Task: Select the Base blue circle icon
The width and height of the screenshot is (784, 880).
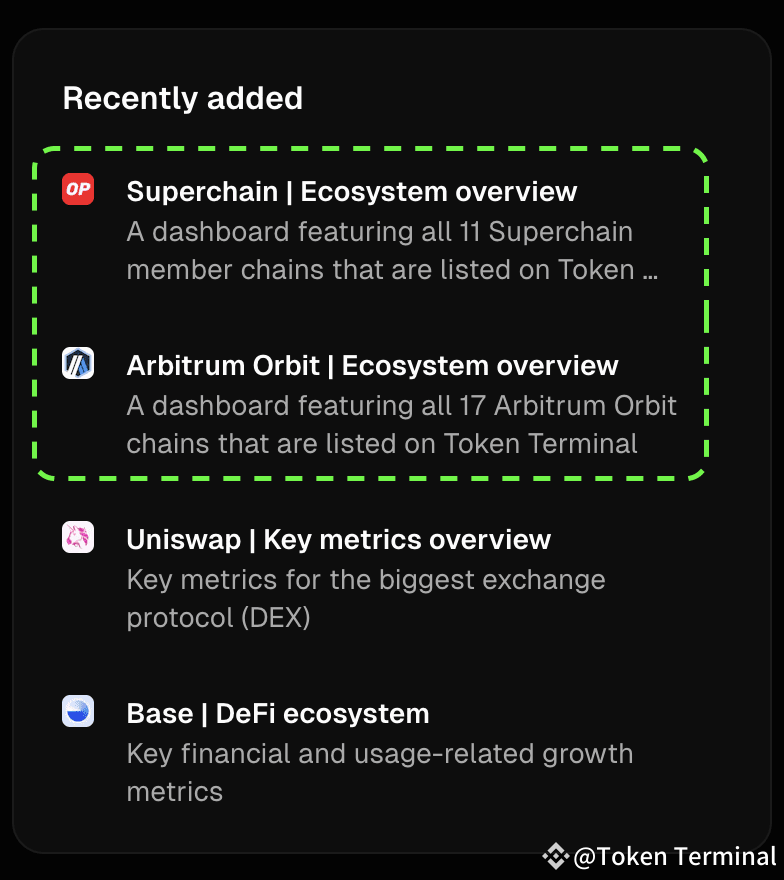Action: (77, 711)
